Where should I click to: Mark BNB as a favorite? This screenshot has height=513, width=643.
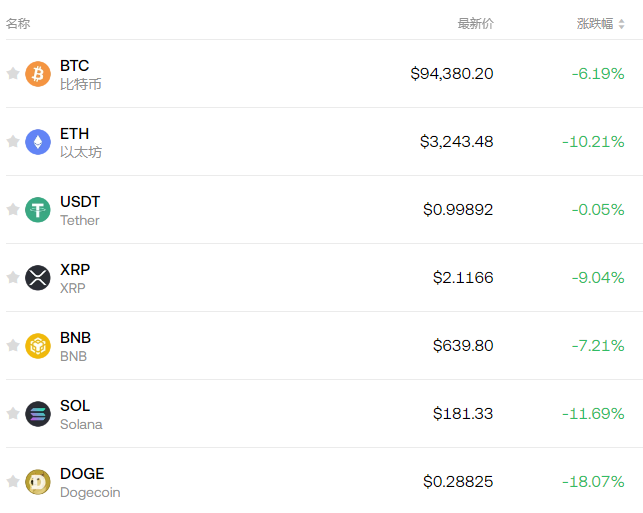tap(13, 345)
